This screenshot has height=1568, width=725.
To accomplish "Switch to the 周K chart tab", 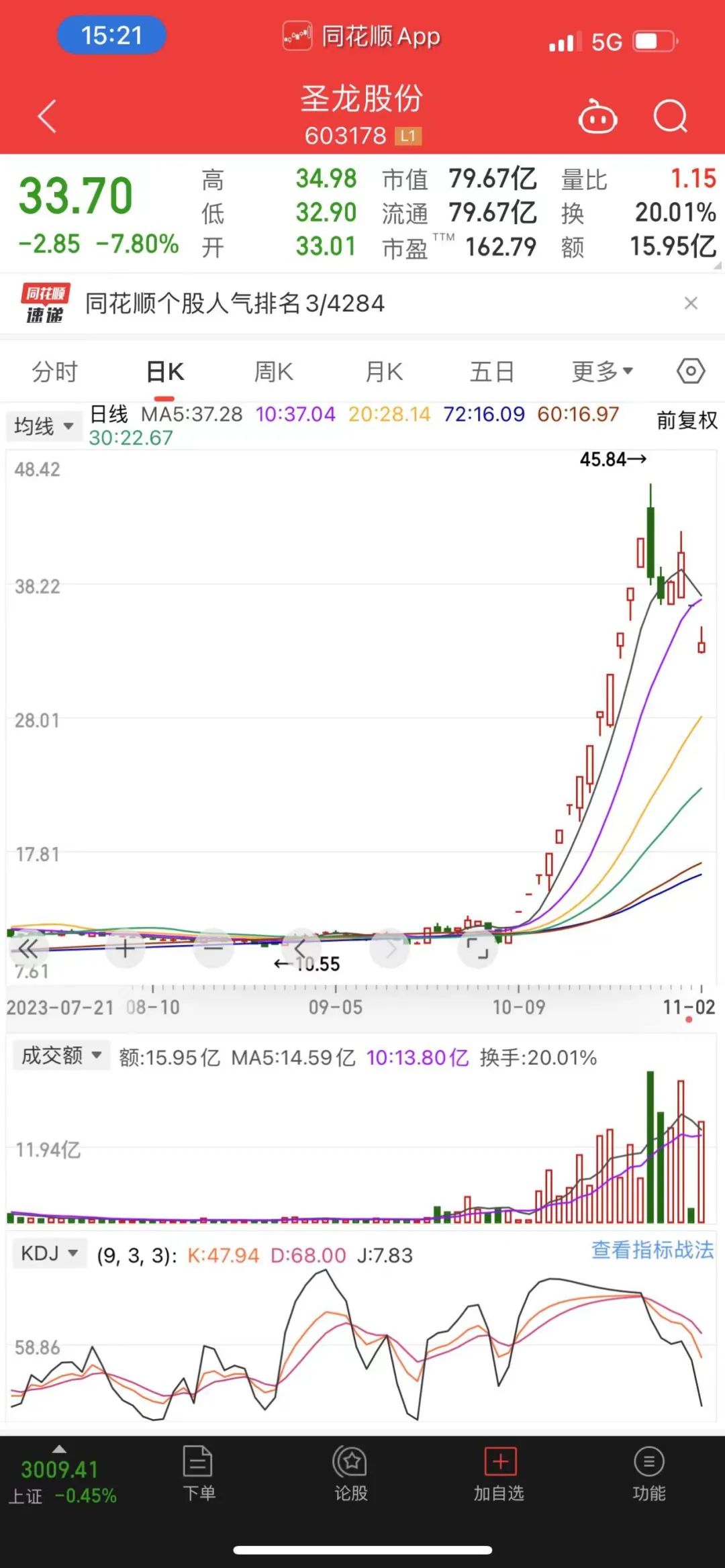I will (x=274, y=371).
